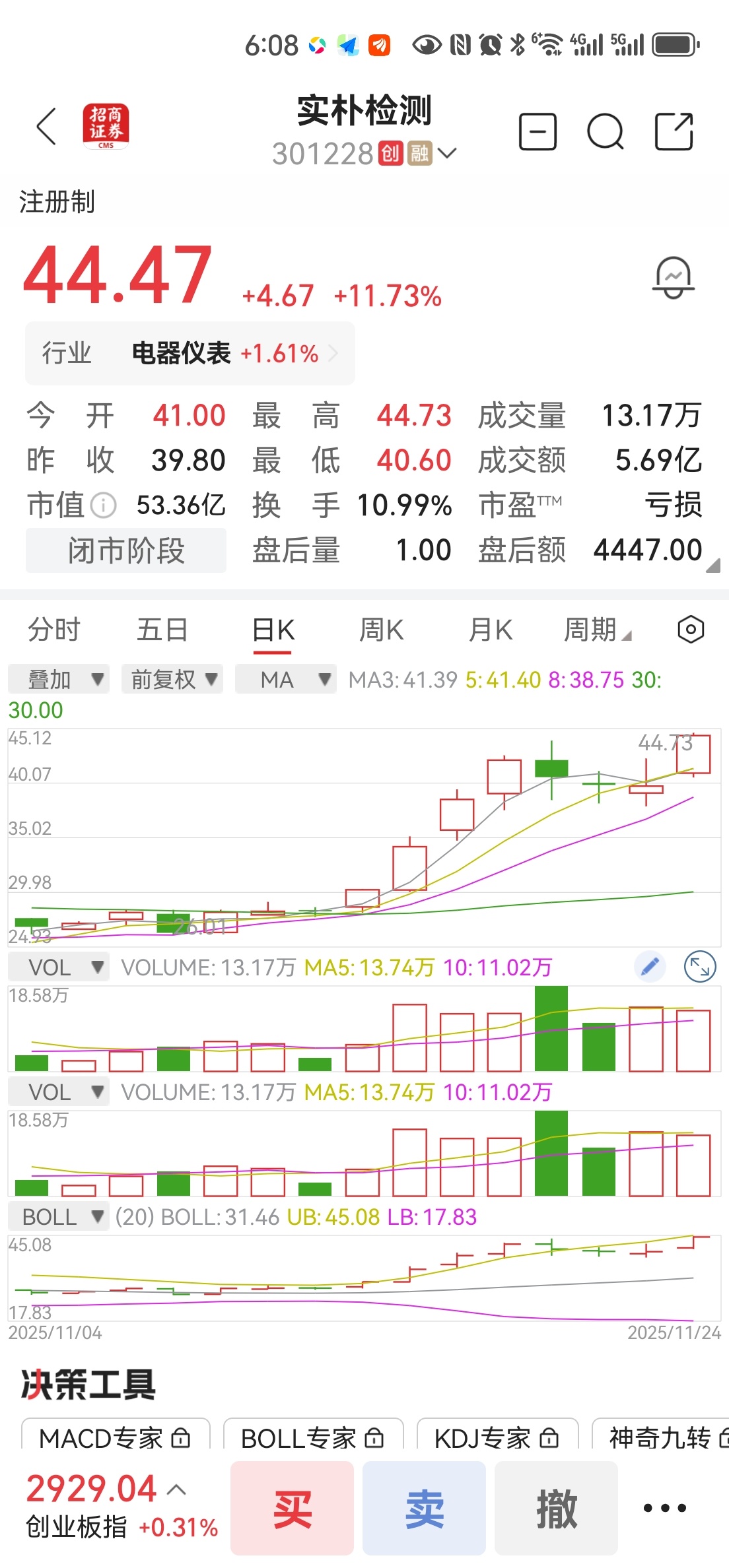Expand the 周期 period menu
Viewport: 729px width, 1568px height.
(x=597, y=630)
